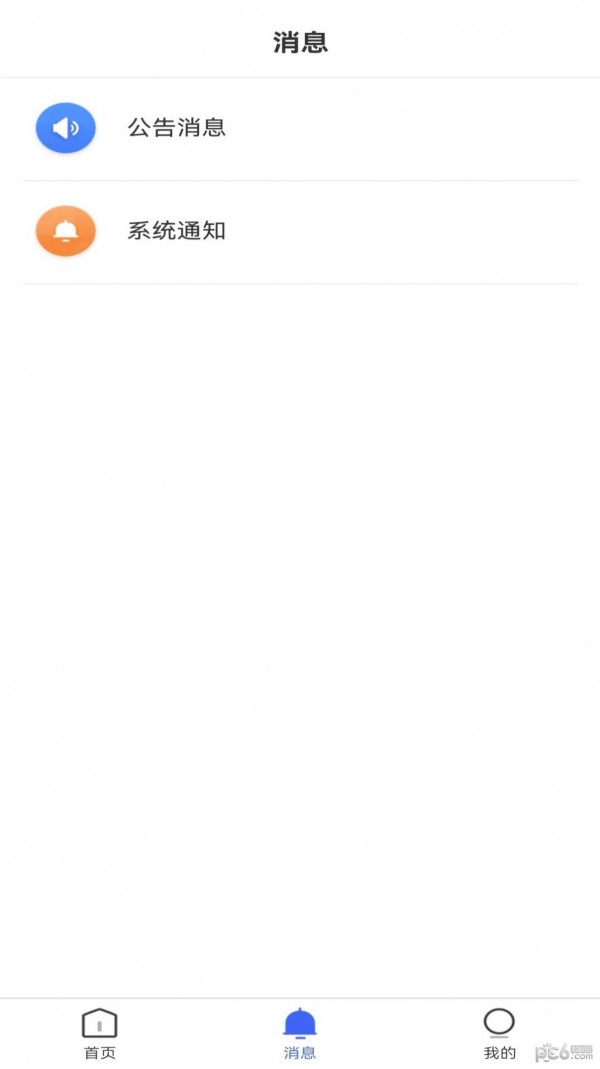The height and width of the screenshot is (1069, 600).
Task: Select the 消息 messages tab
Action: click(x=300, y=1034)
